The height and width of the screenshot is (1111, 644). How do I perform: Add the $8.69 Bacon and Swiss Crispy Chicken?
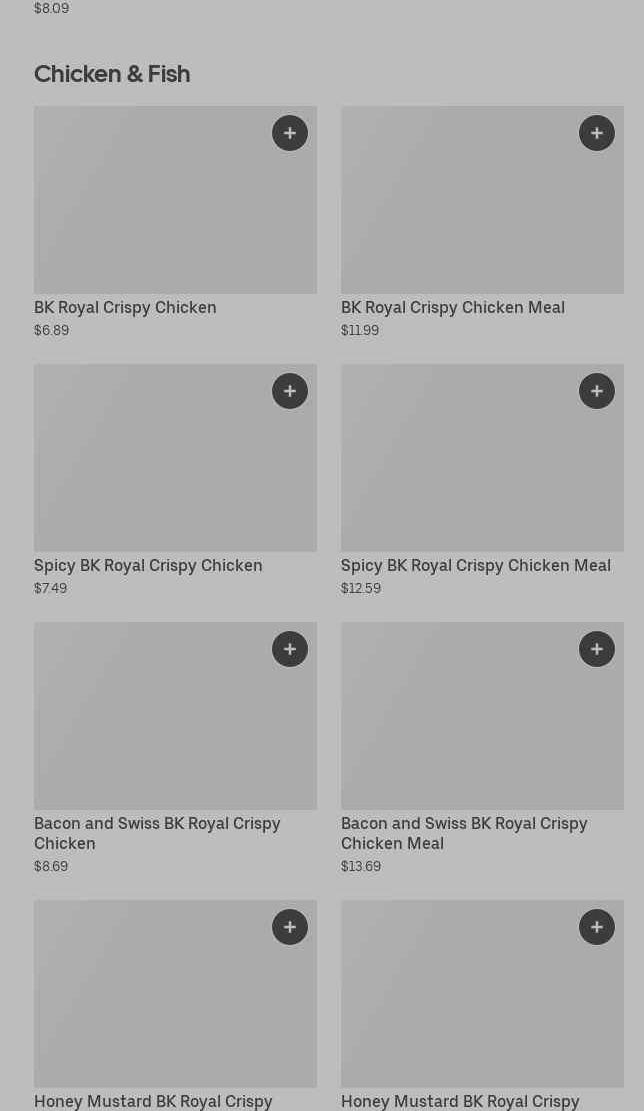coord(290,649)
